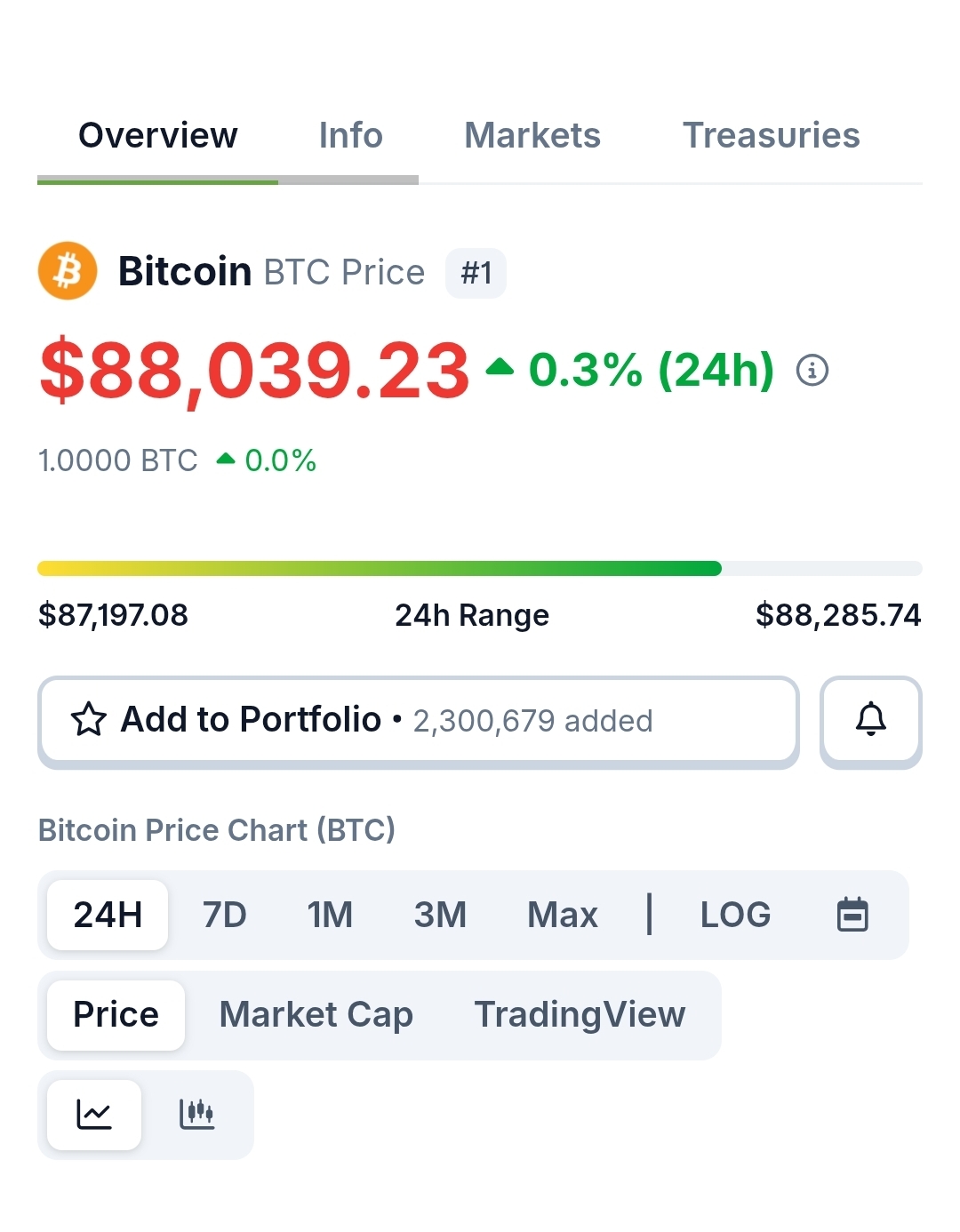Select the line chart style
This screenshot has width=960, height=1232.
[94, 1115]
